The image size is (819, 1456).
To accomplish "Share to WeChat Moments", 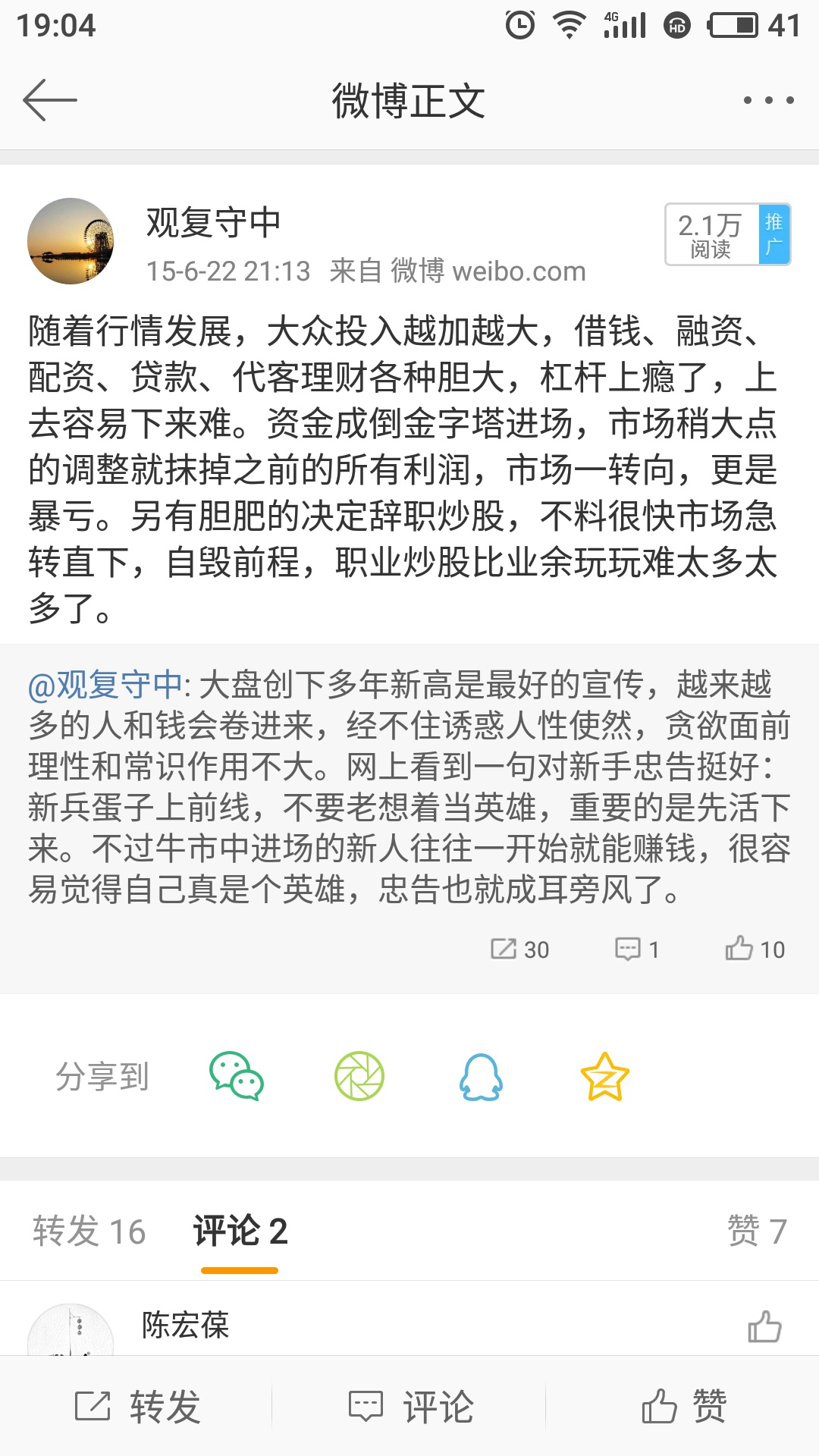I will pos(359,1076).
